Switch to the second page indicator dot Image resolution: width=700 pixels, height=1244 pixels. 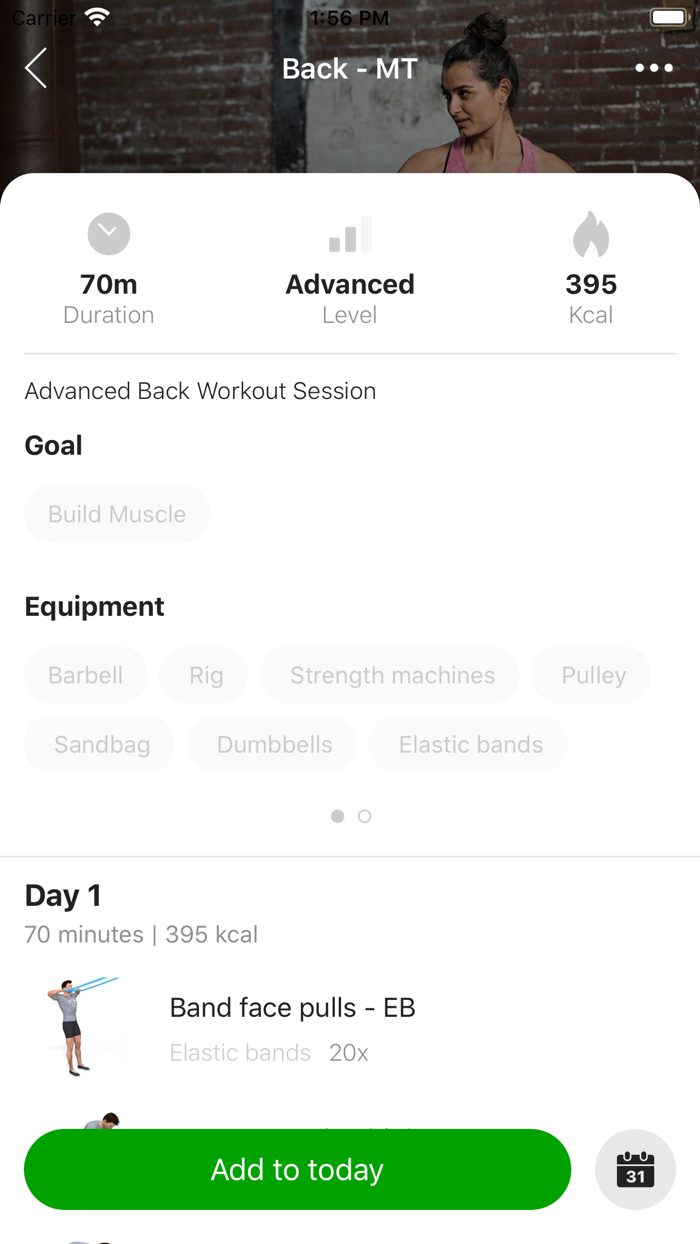tap(365, 816)
